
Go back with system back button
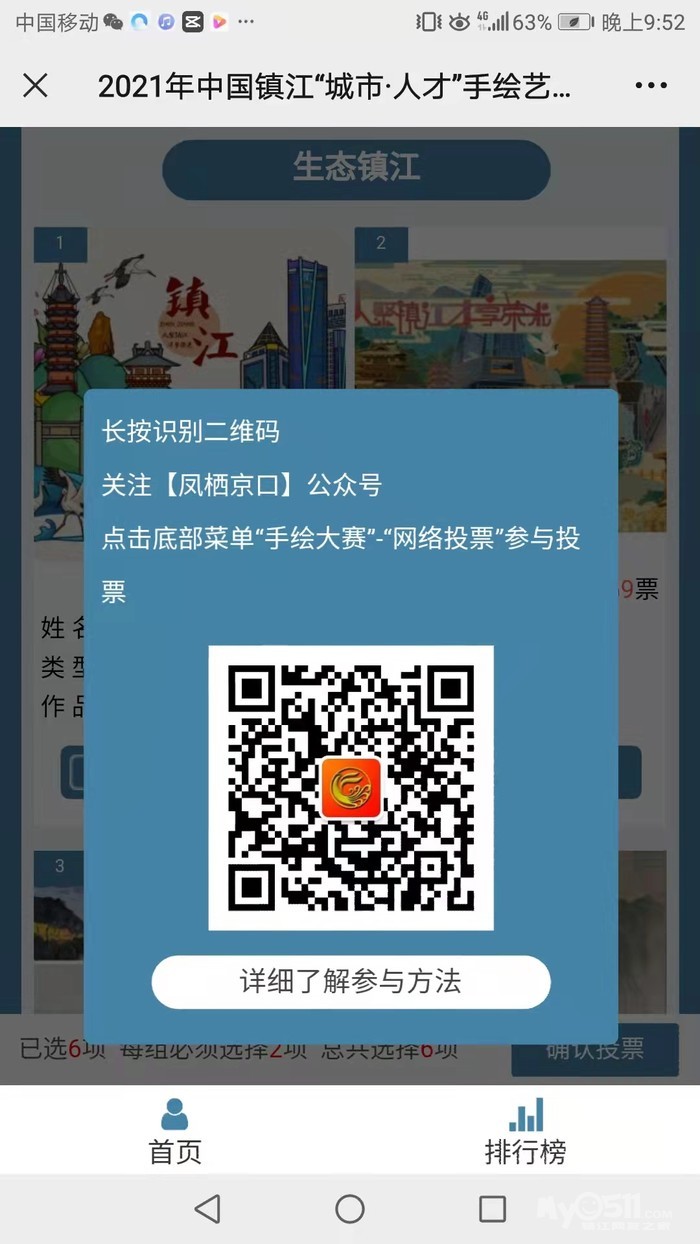pos(207,1209)
